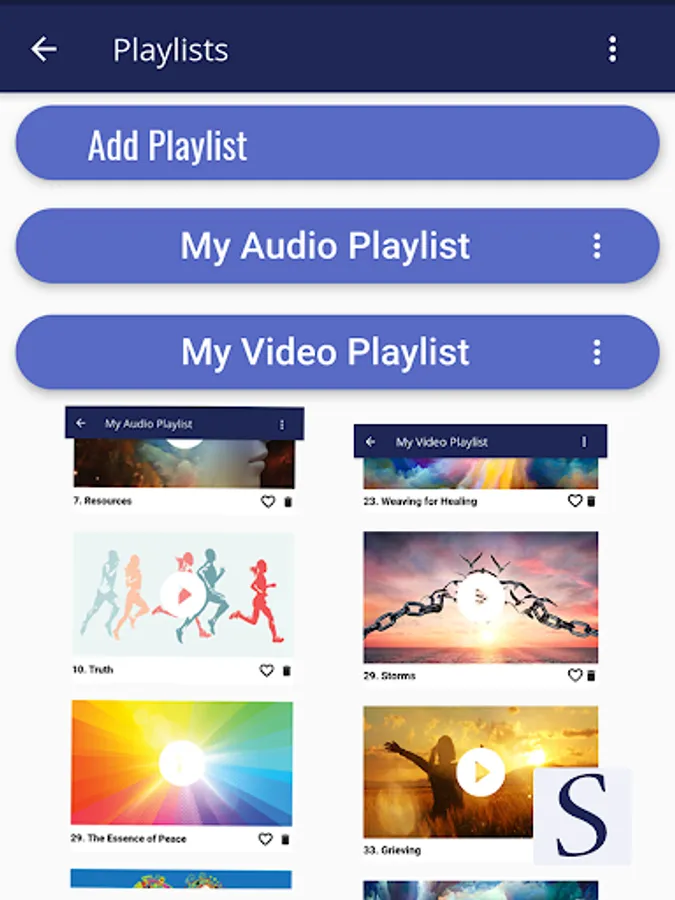Open options for My Video Playlist

pos(597,352)
